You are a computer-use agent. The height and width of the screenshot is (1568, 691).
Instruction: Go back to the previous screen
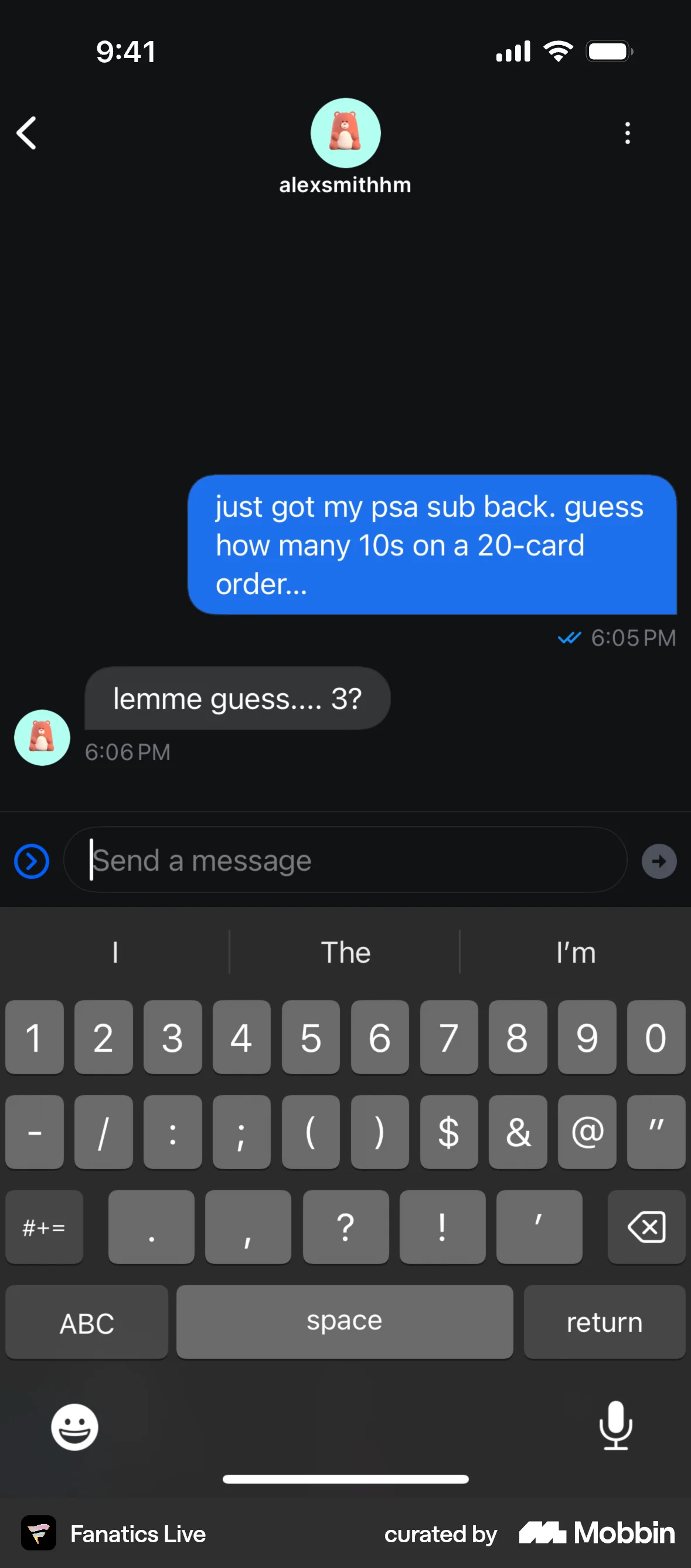27,132
